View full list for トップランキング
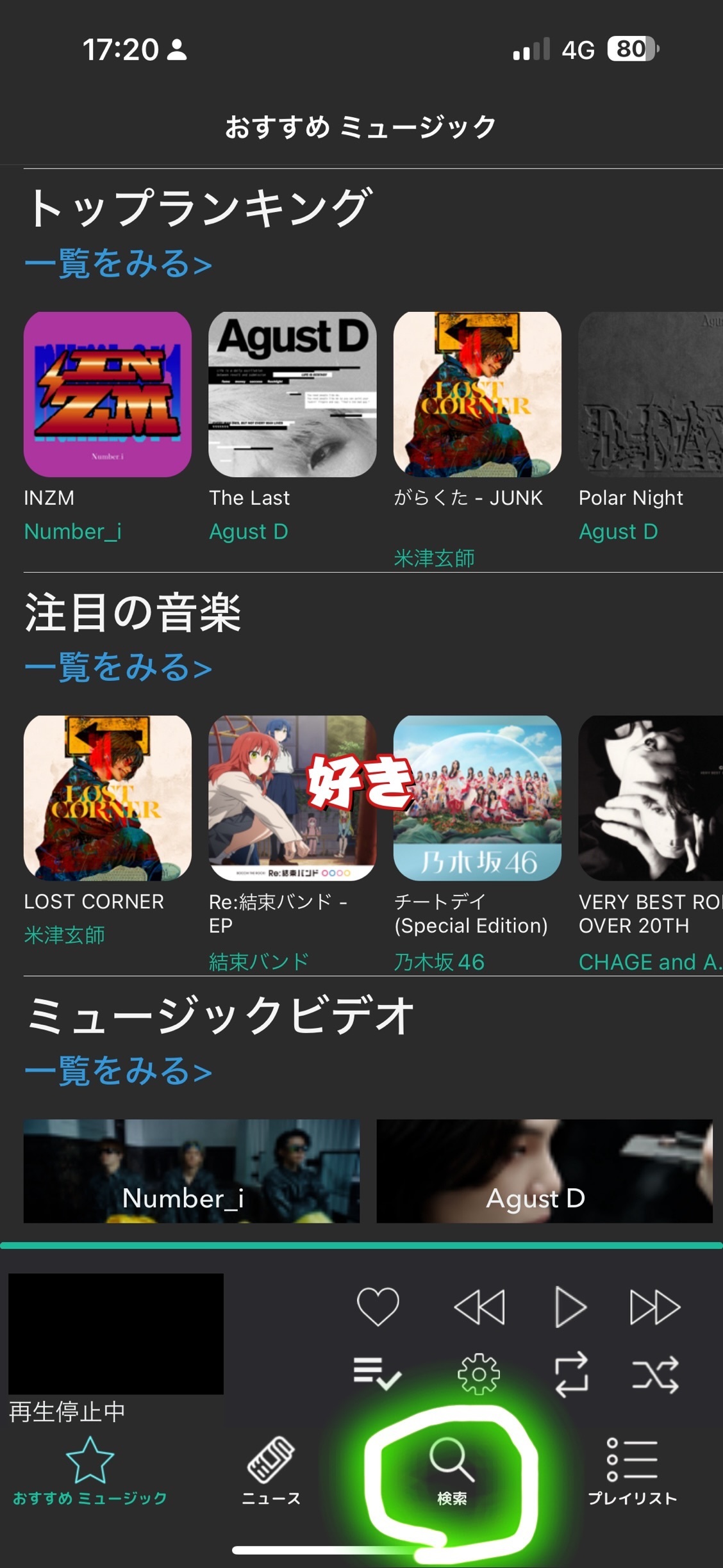723x1568 pixels. click(x=118, y=263)
